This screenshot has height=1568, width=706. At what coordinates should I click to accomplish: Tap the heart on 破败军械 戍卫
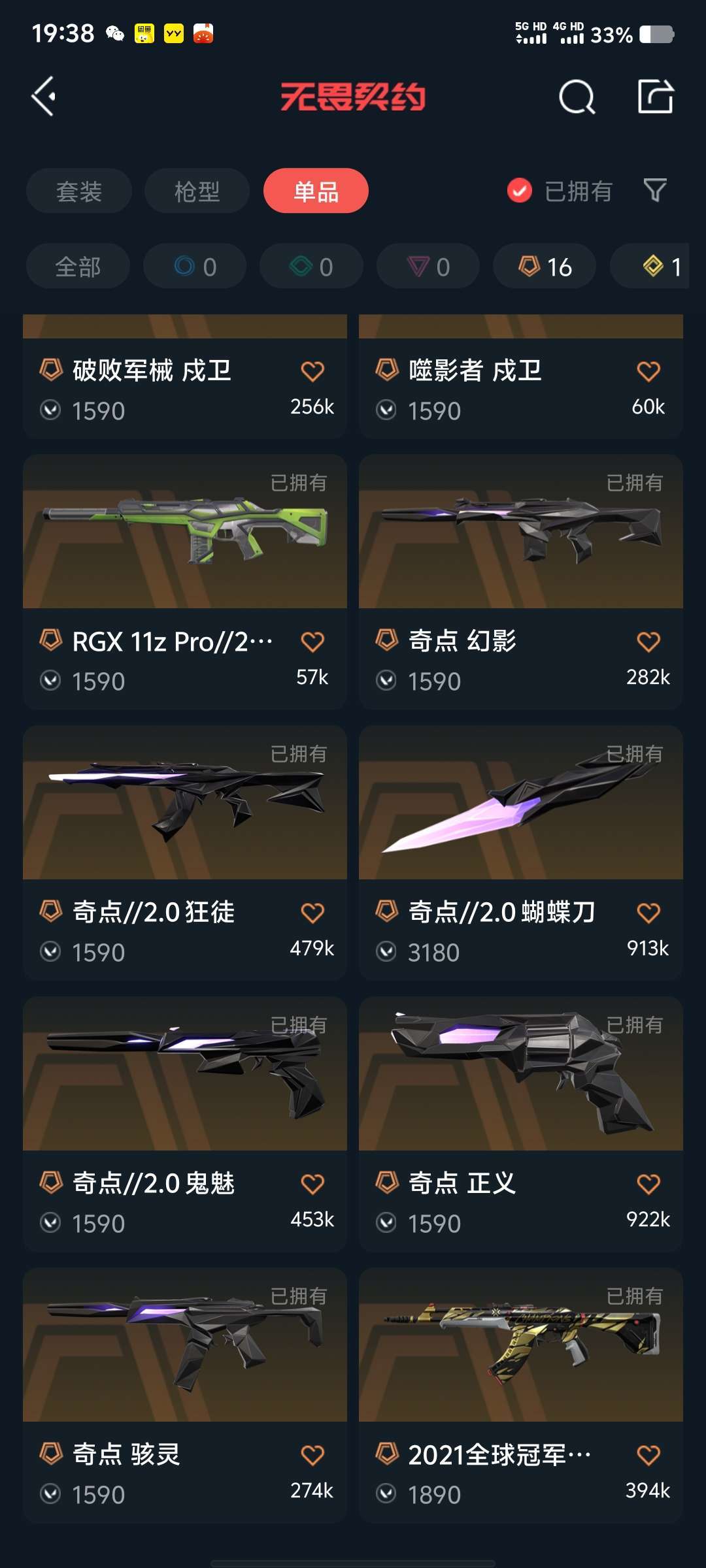coord(312,371)
